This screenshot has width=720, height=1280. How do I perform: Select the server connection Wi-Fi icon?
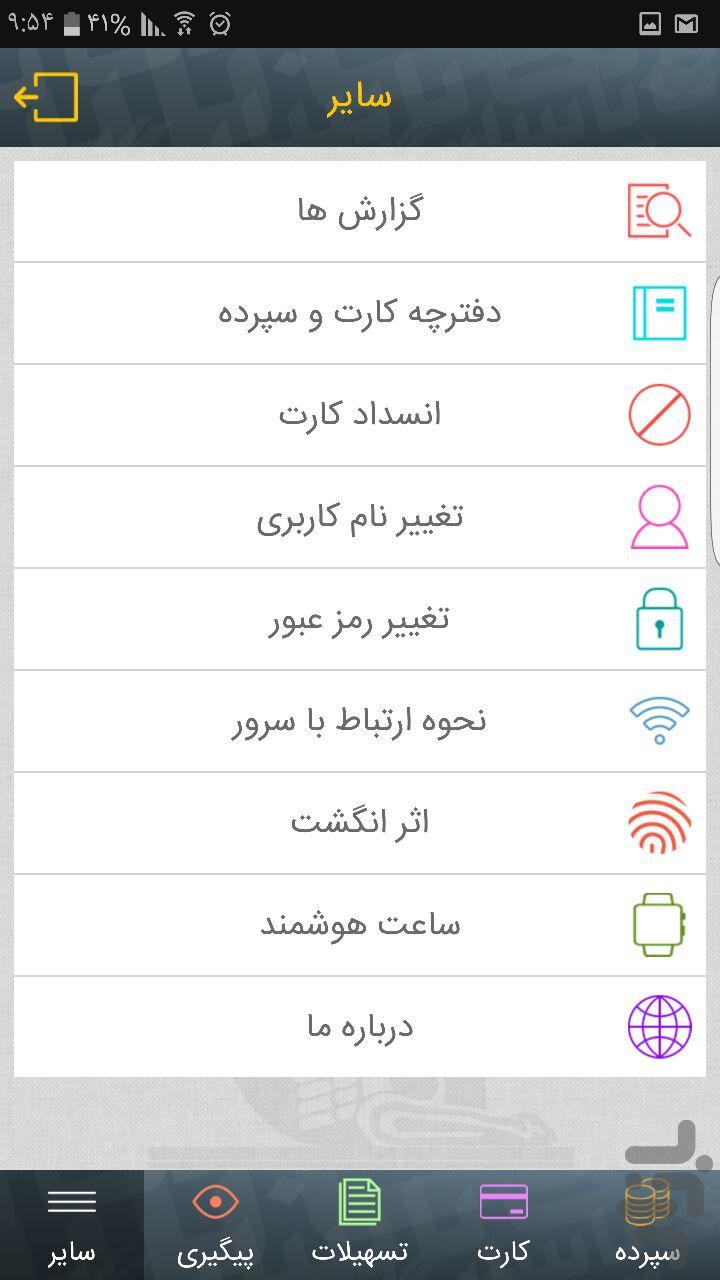(659, 720)
